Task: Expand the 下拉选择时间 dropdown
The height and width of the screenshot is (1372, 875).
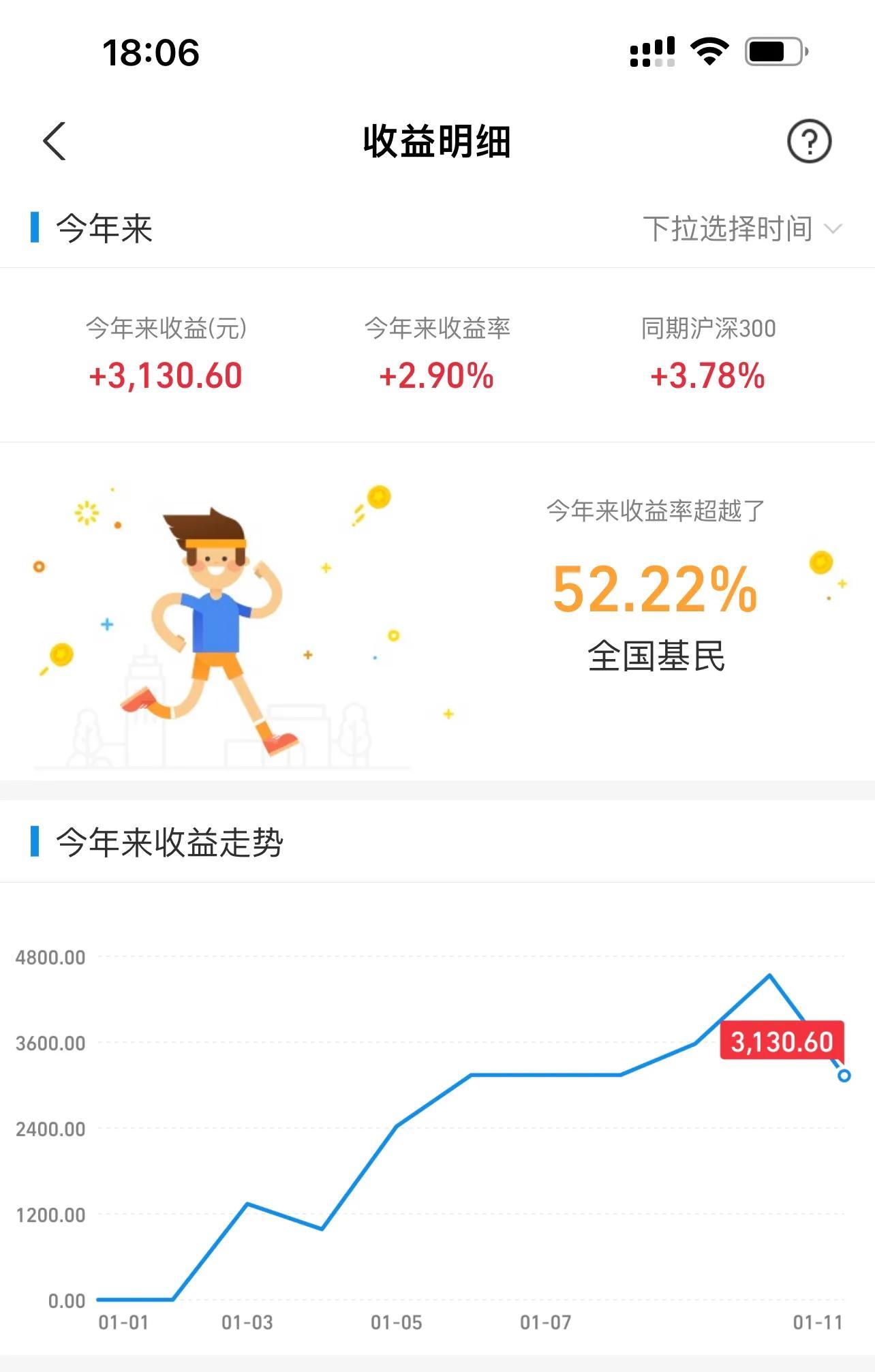Action: coord(741,228)
